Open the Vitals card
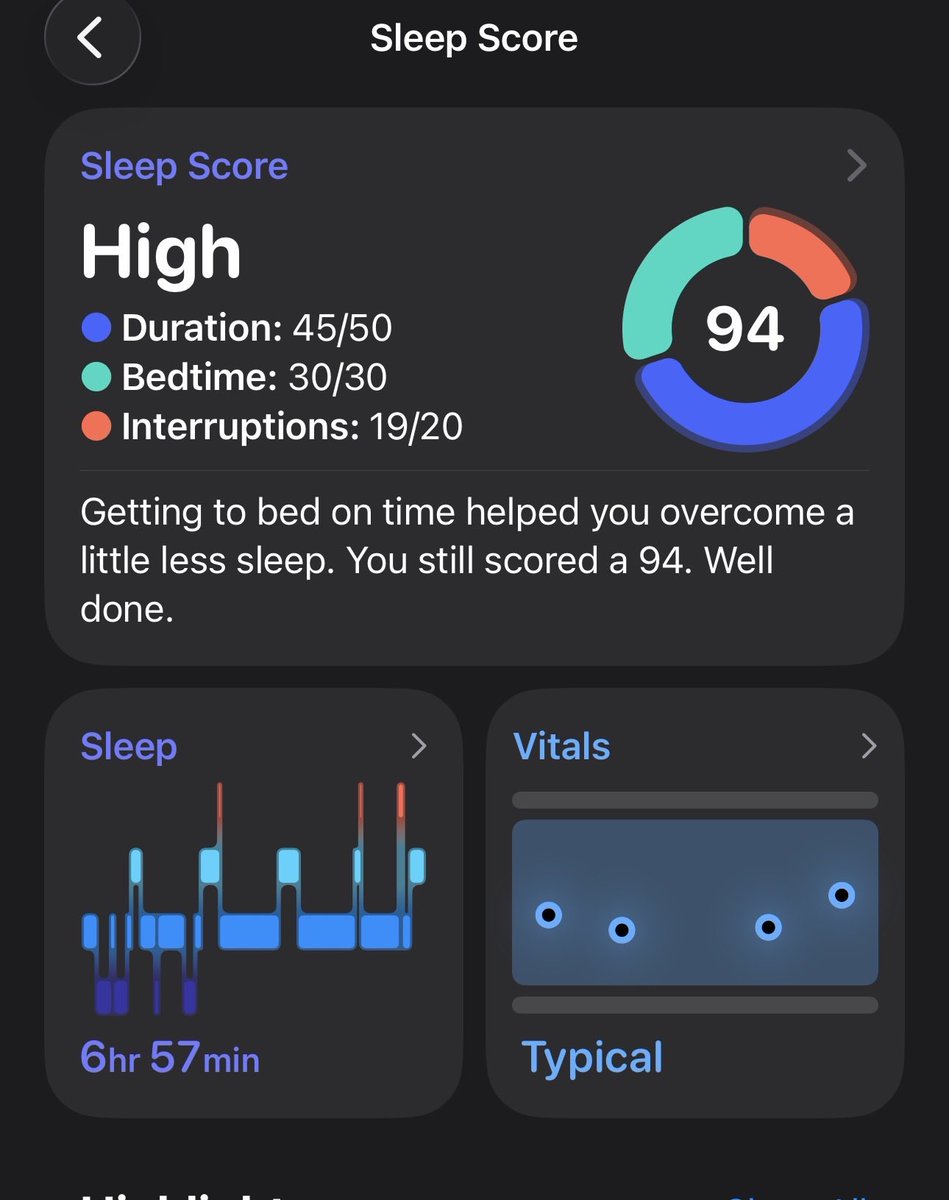 point(694,902)
